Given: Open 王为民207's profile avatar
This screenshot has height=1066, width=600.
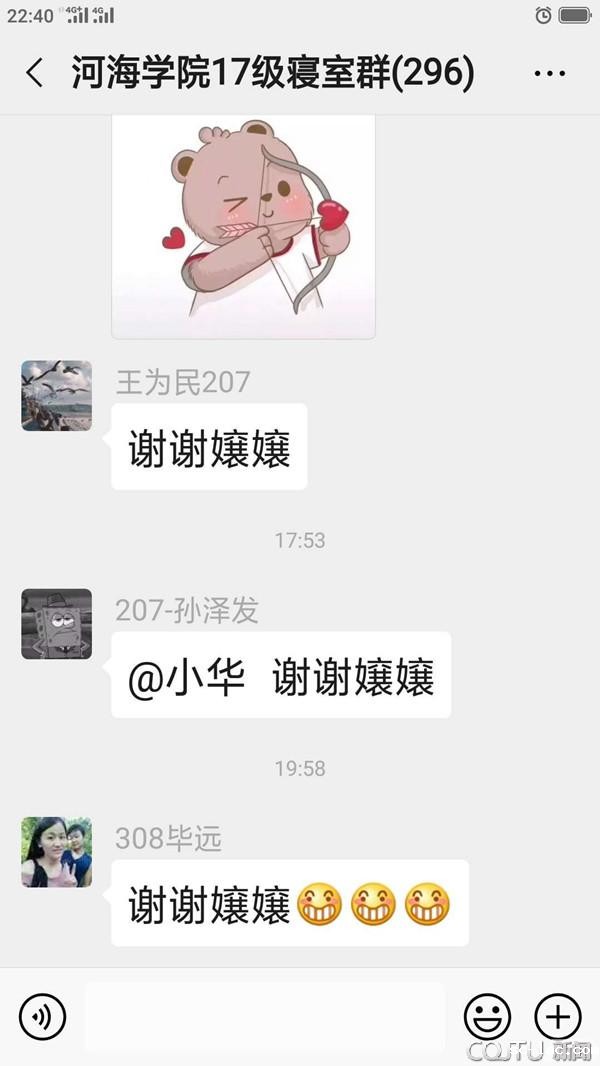Looking at the screenshot, I should [x=57, y=396].
